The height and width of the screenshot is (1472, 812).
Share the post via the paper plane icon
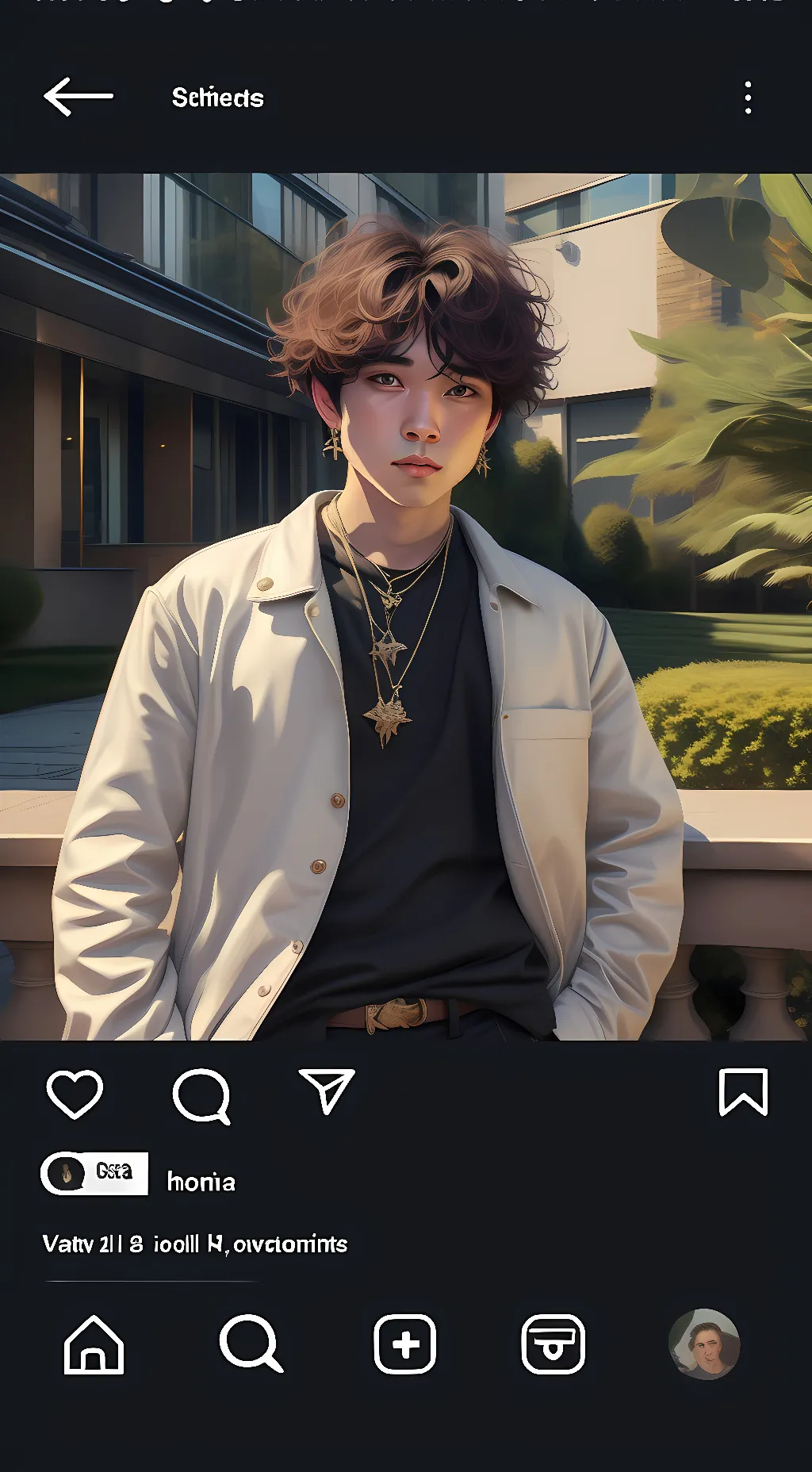click(327, 1096)
